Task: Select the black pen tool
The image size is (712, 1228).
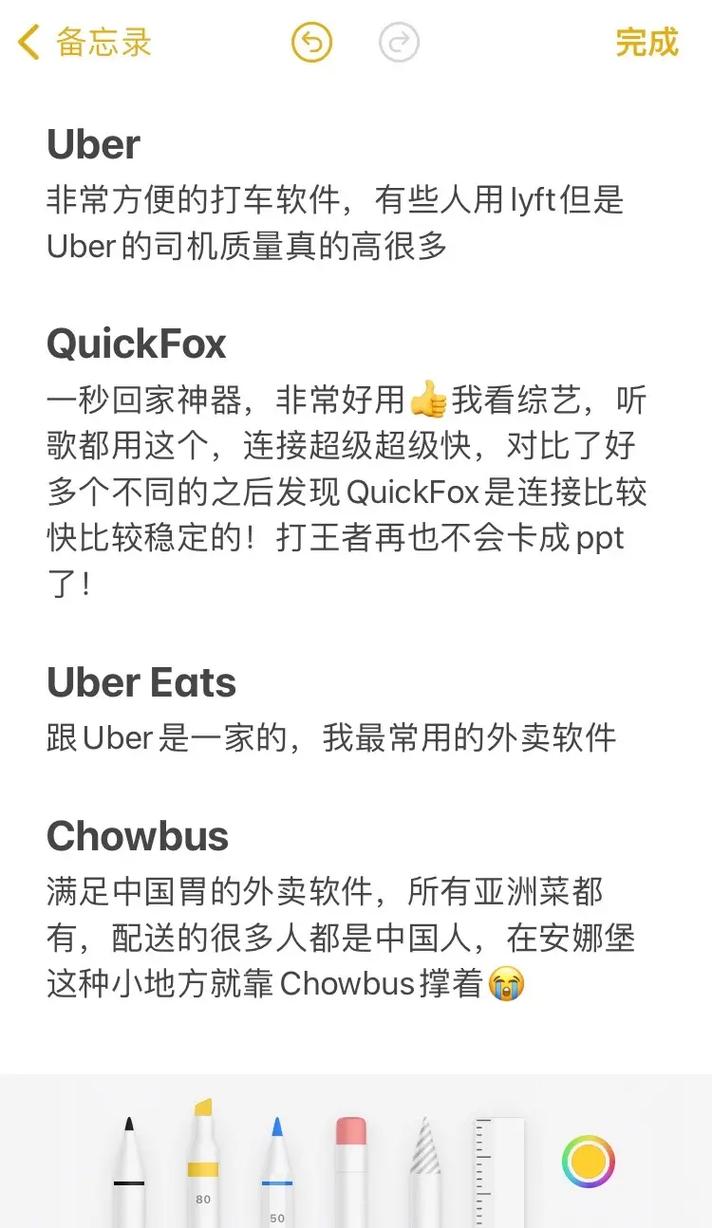Action: [x=129, y=1168]
